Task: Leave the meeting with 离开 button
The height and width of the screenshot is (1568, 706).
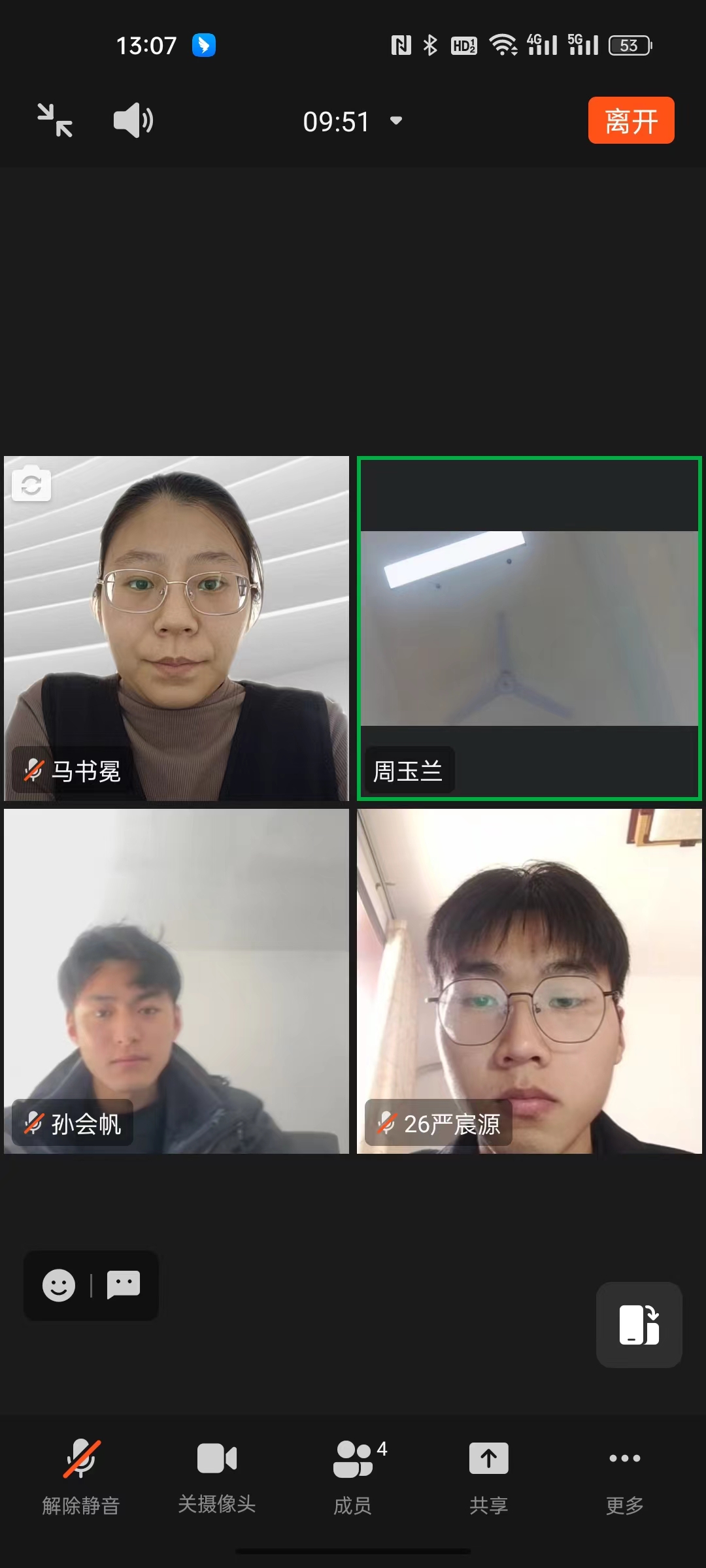Action: 631,120
